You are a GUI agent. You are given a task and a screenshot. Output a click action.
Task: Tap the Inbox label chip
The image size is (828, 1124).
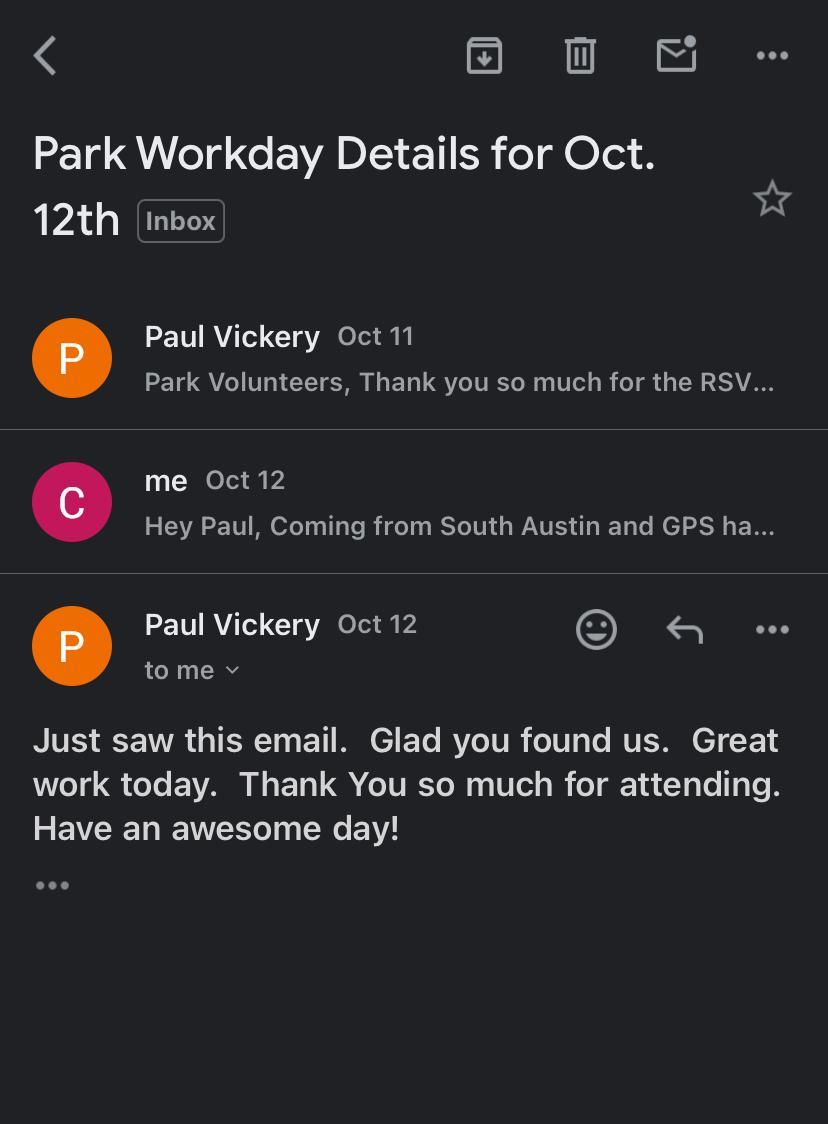(x=180, y=221)
